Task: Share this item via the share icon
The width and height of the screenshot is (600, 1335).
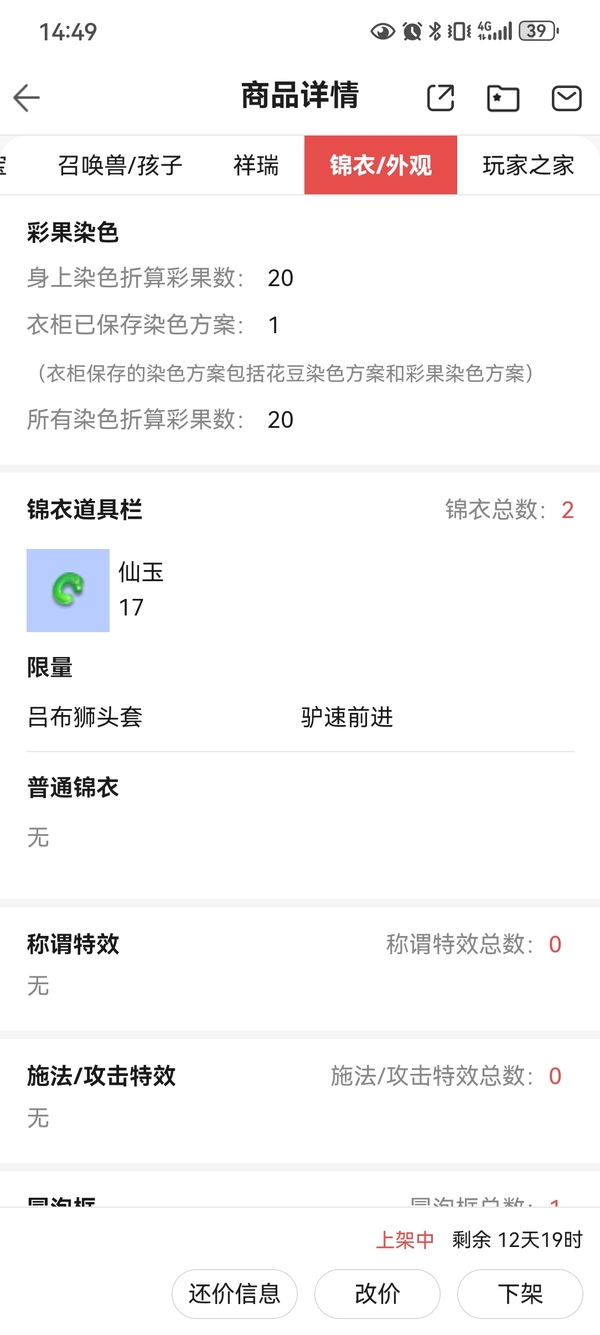Action: (x=441, y=97)
